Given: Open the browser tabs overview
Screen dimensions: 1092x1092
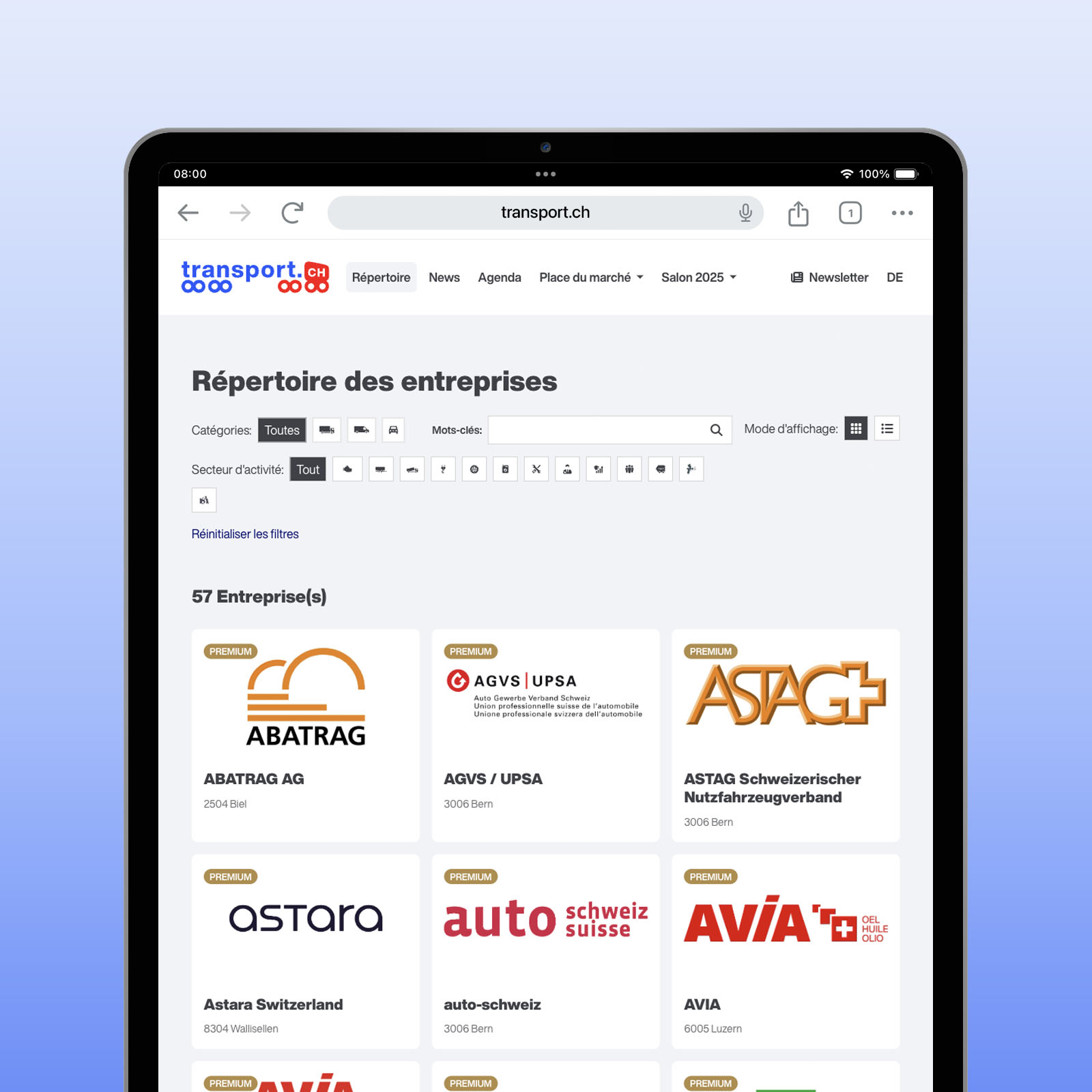Looking at the screenshot, I should (x=850, y=213).
